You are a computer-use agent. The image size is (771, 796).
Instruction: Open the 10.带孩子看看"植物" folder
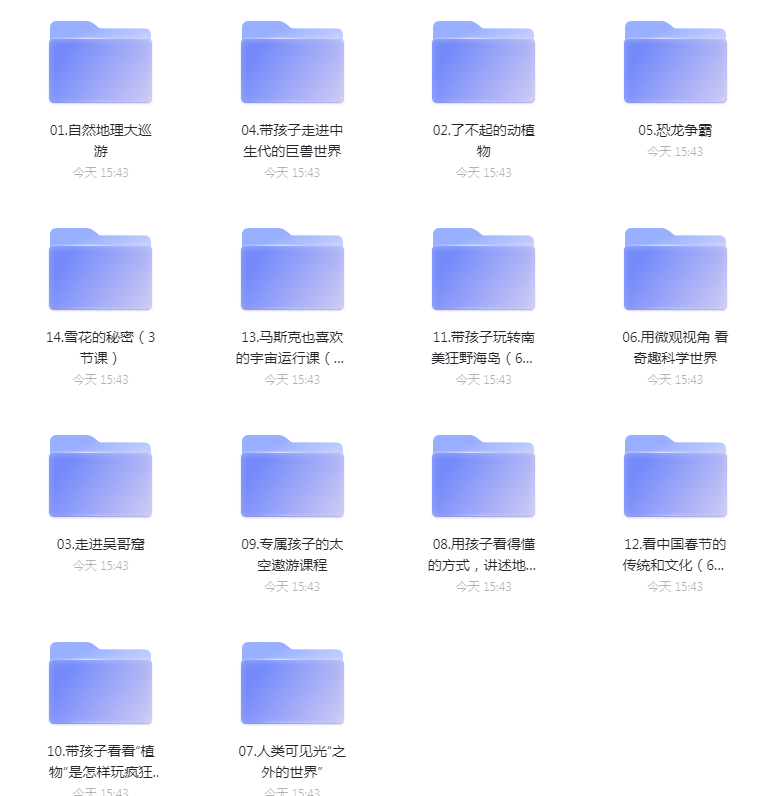tap(100, 684)
